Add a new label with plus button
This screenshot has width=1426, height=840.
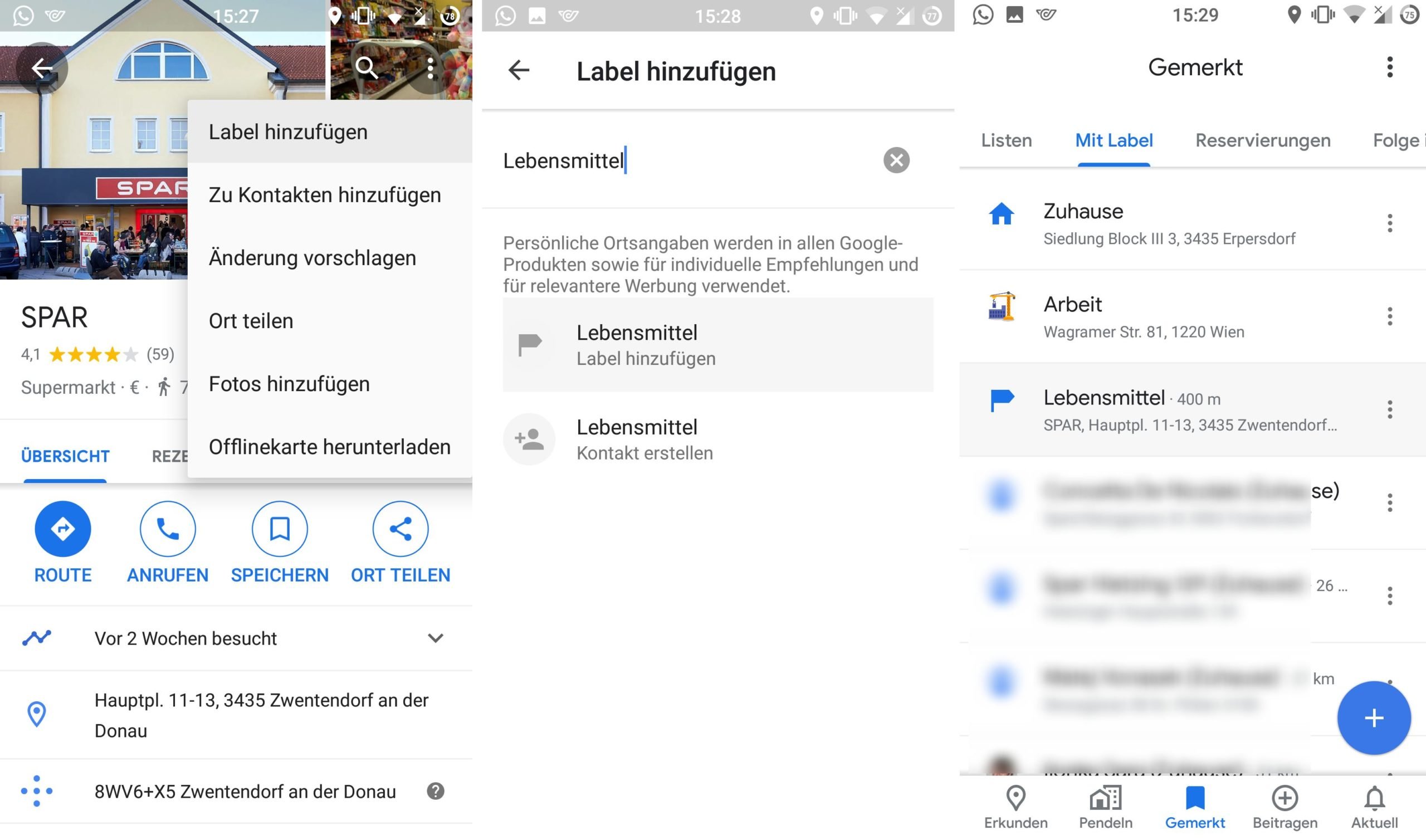(1374, 719)
